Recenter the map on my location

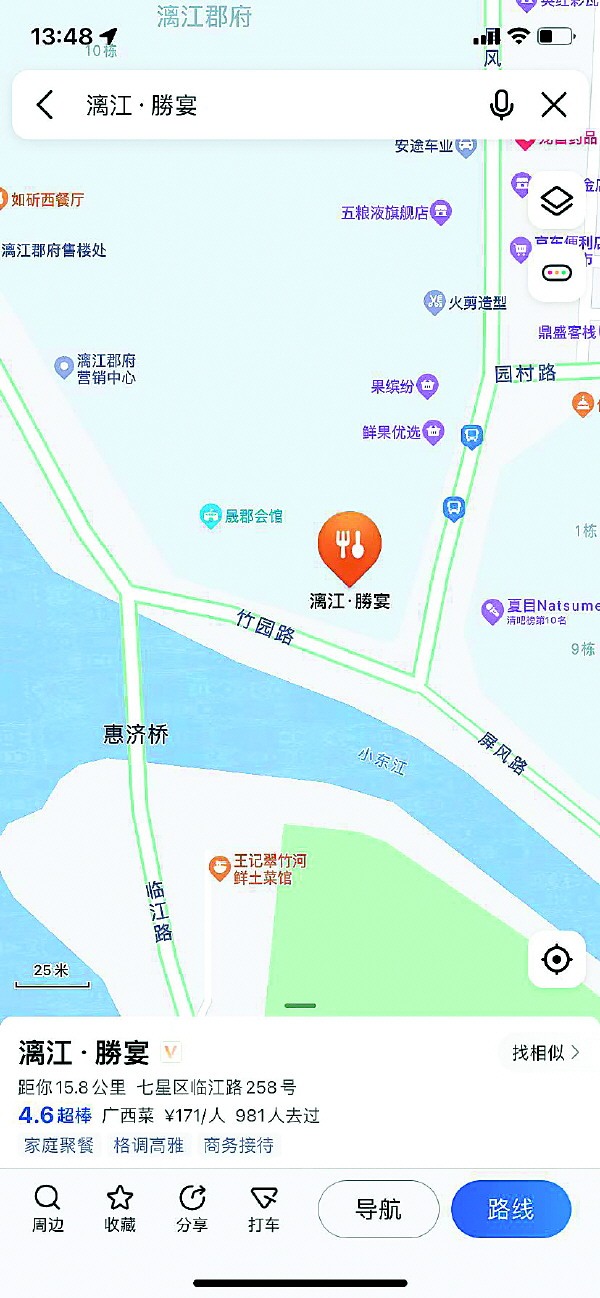tap(557, 960)
